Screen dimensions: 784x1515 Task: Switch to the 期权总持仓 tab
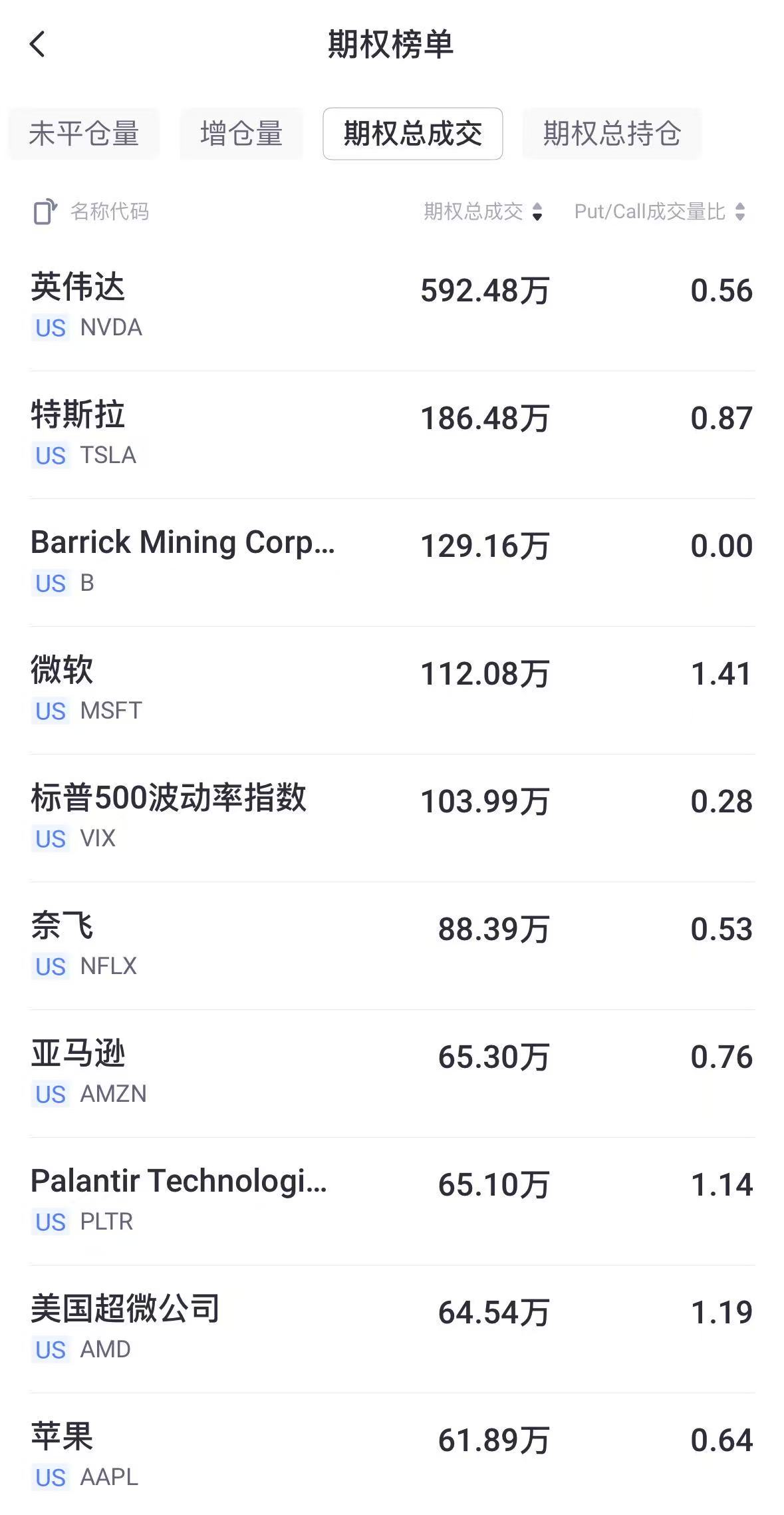pyautogui.click(x=612, y=134)
